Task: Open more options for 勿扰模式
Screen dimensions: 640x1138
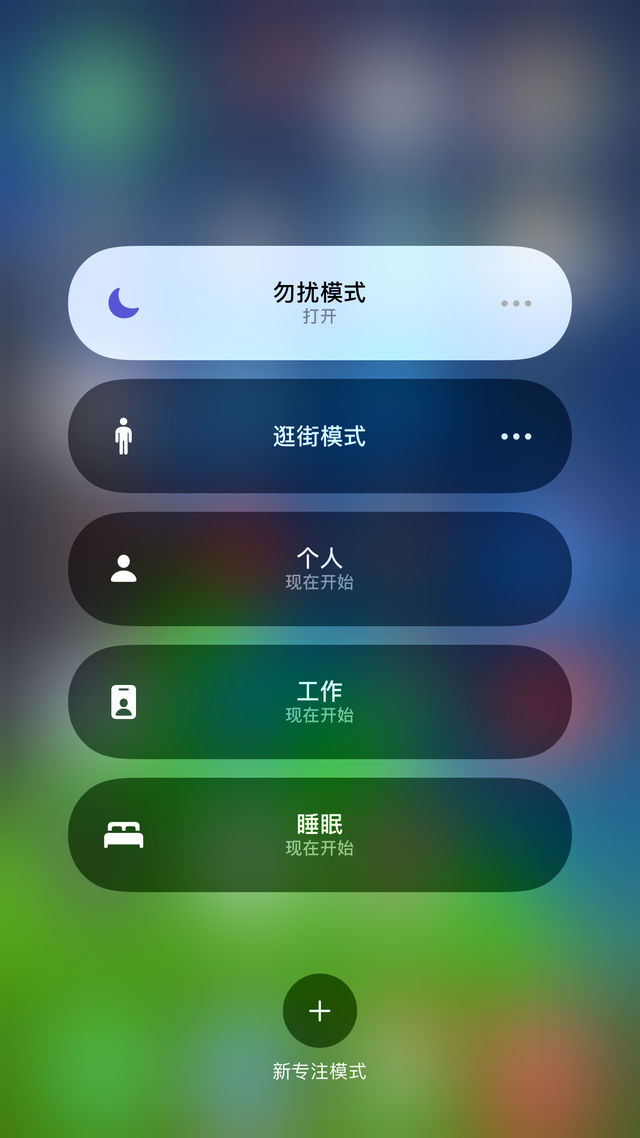Action: 516,303
